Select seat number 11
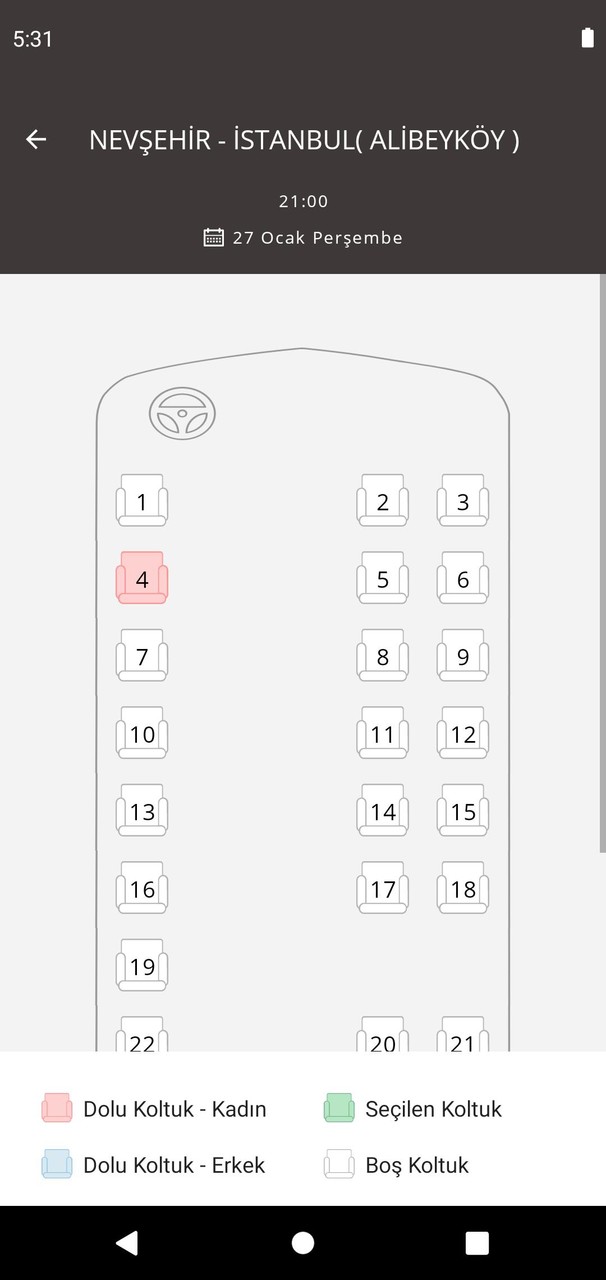 click(x=383, y=734)
